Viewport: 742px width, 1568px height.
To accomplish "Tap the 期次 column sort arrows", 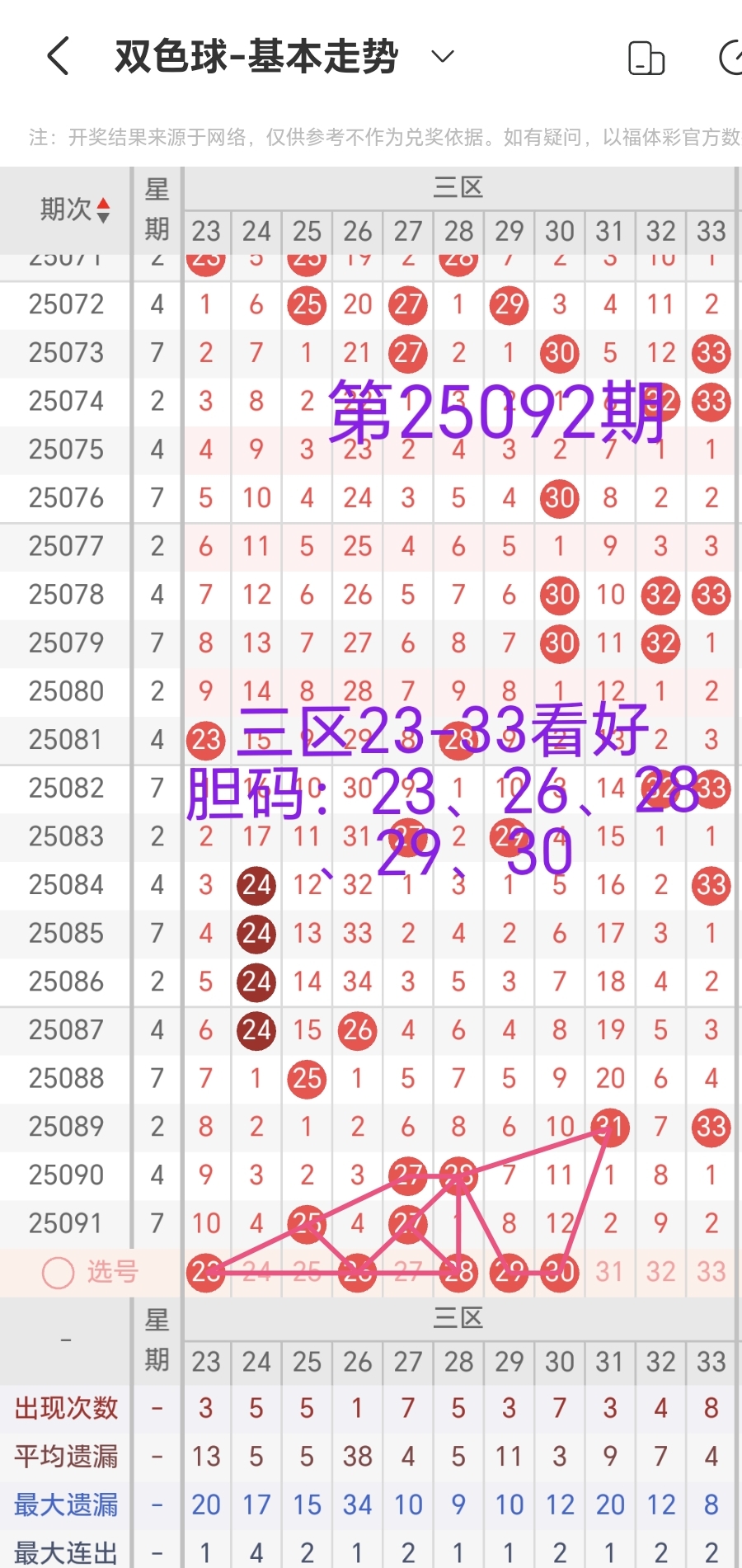I will (103, 210).
